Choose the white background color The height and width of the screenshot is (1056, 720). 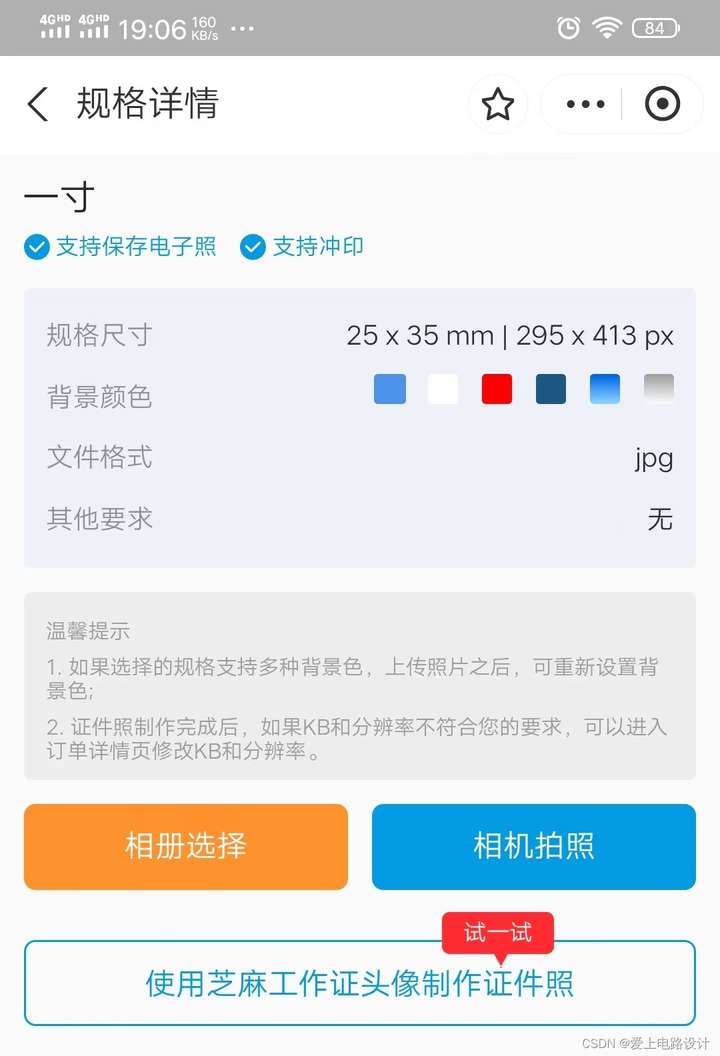pos(443,389)
